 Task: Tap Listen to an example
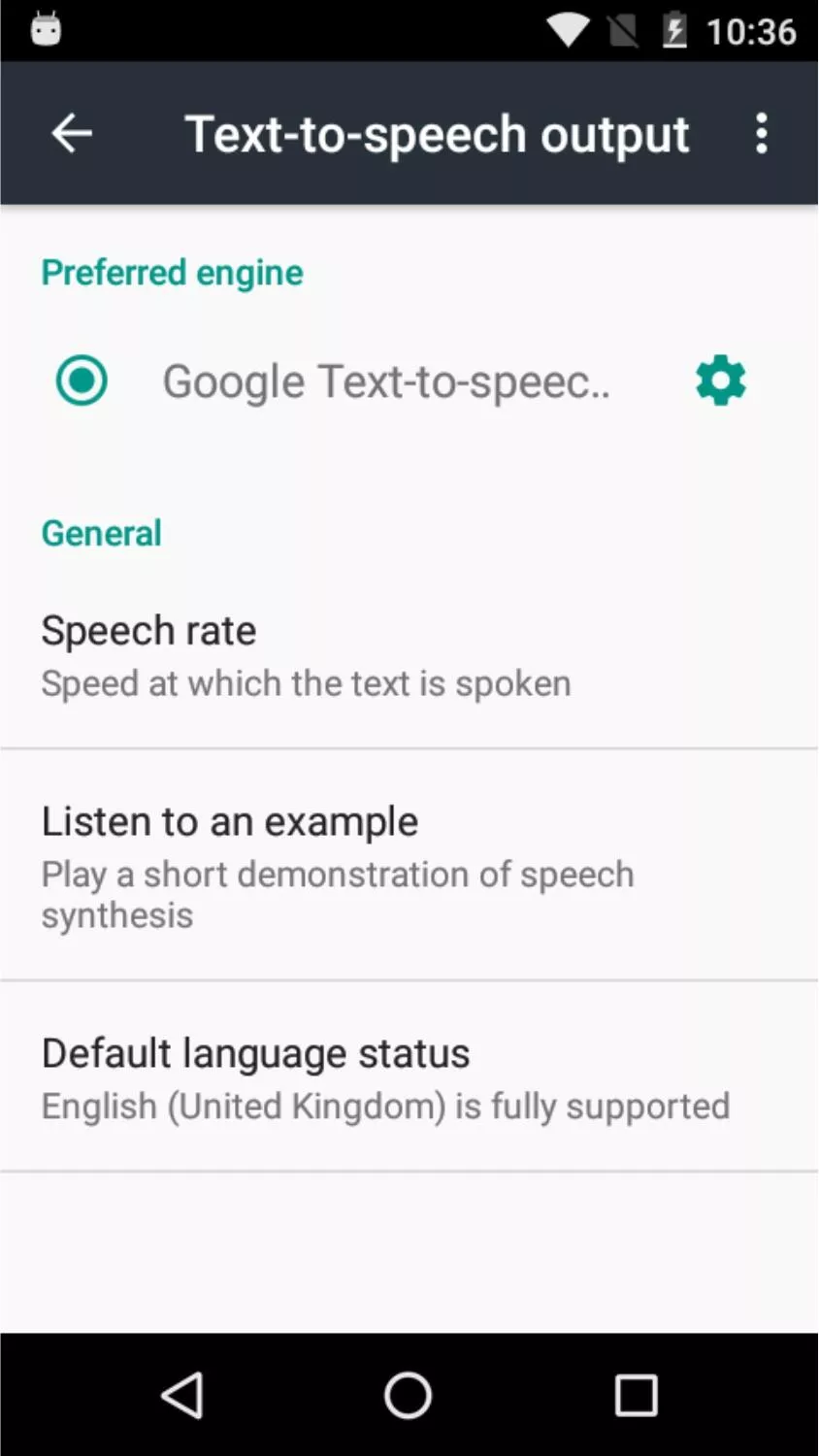pyautogui.click(x=409, y=865)
